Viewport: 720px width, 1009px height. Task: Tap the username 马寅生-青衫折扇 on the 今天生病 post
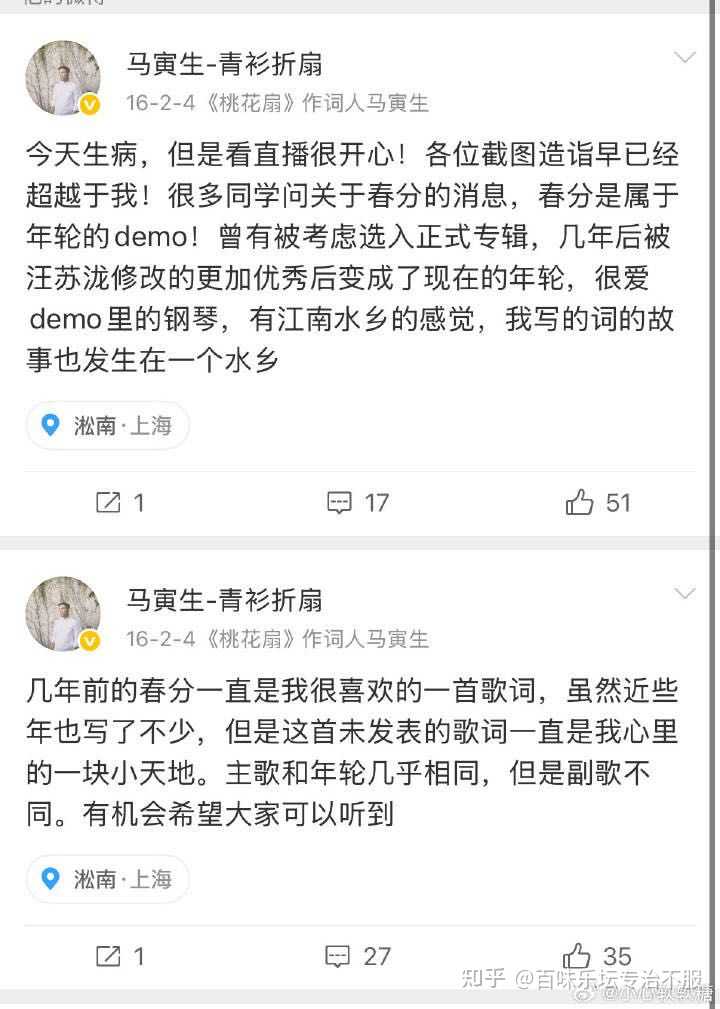tap(224, 65)
